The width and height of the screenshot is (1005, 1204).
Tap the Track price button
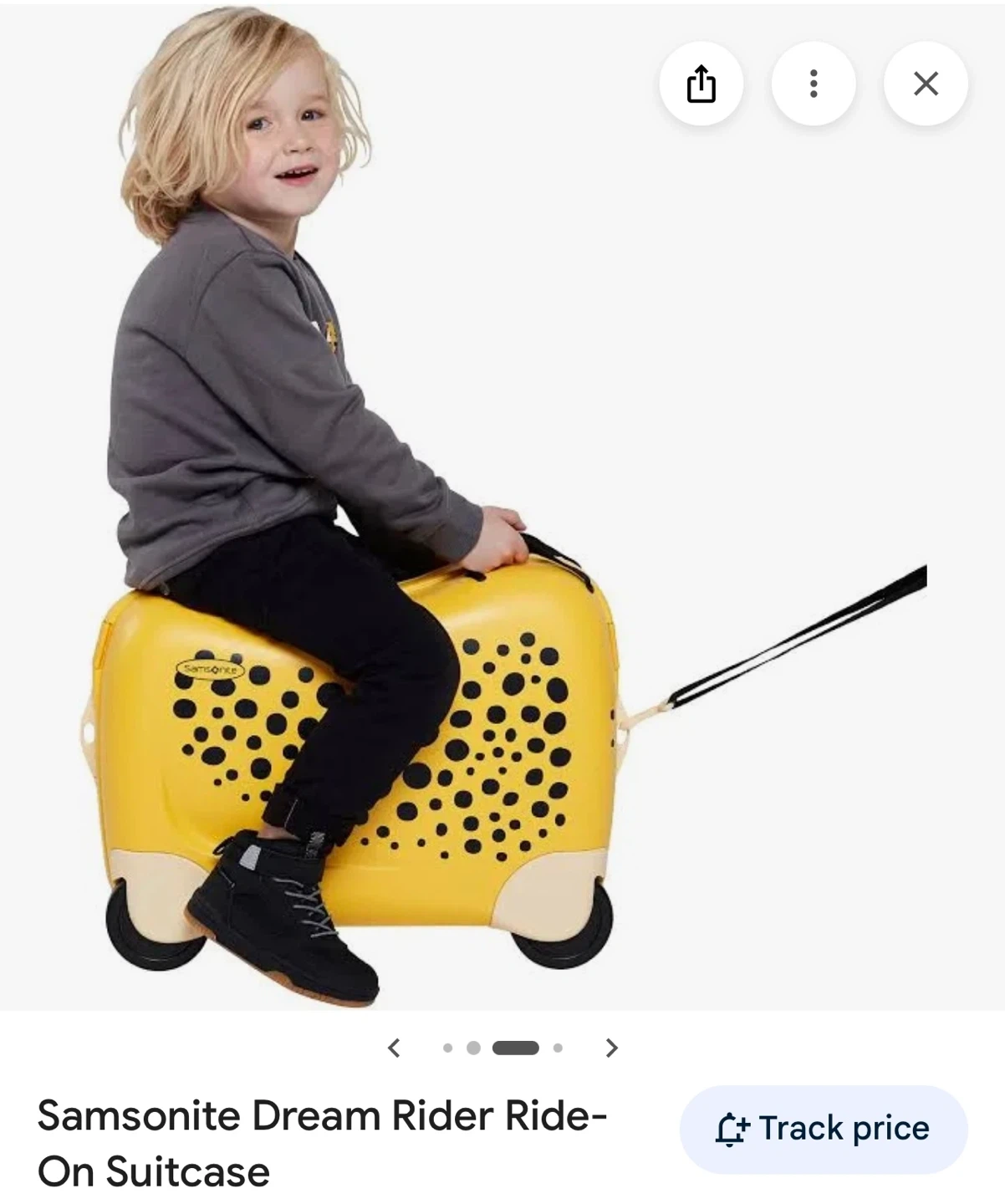tap(823, 1129)
